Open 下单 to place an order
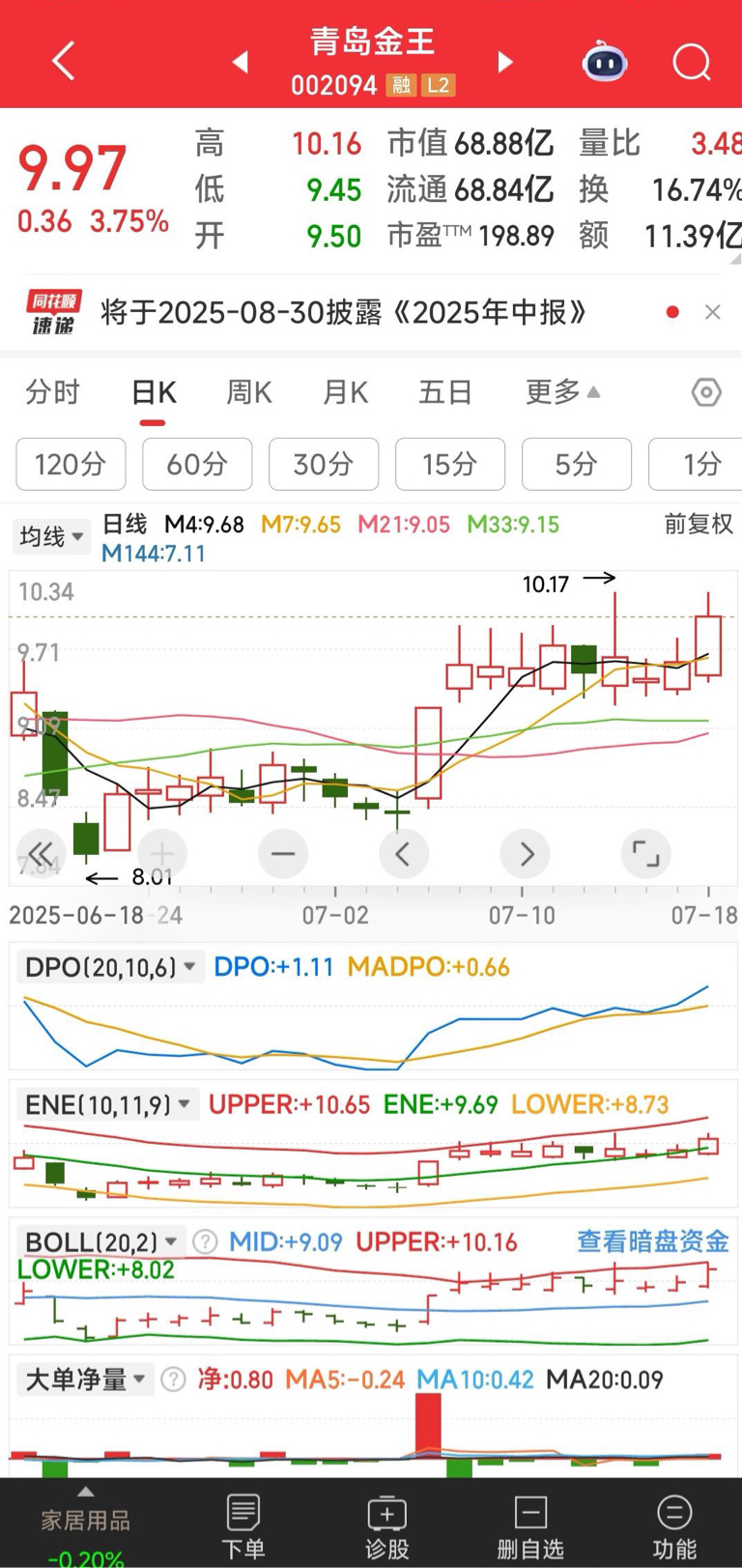Image resolution: width=742 pixels, height=1568 pixels. coord(243,1526)
